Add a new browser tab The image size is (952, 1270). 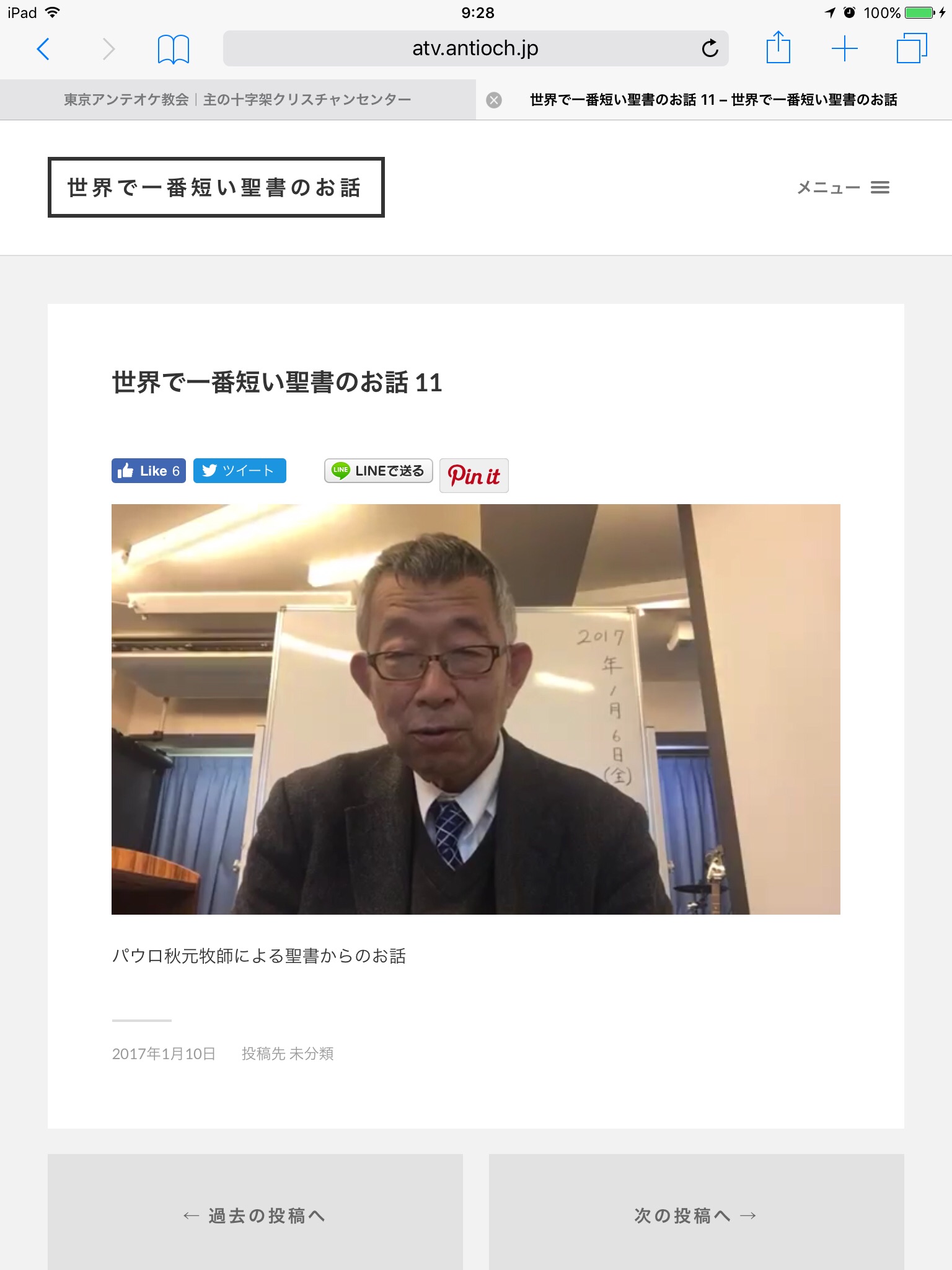coord(844,48)
